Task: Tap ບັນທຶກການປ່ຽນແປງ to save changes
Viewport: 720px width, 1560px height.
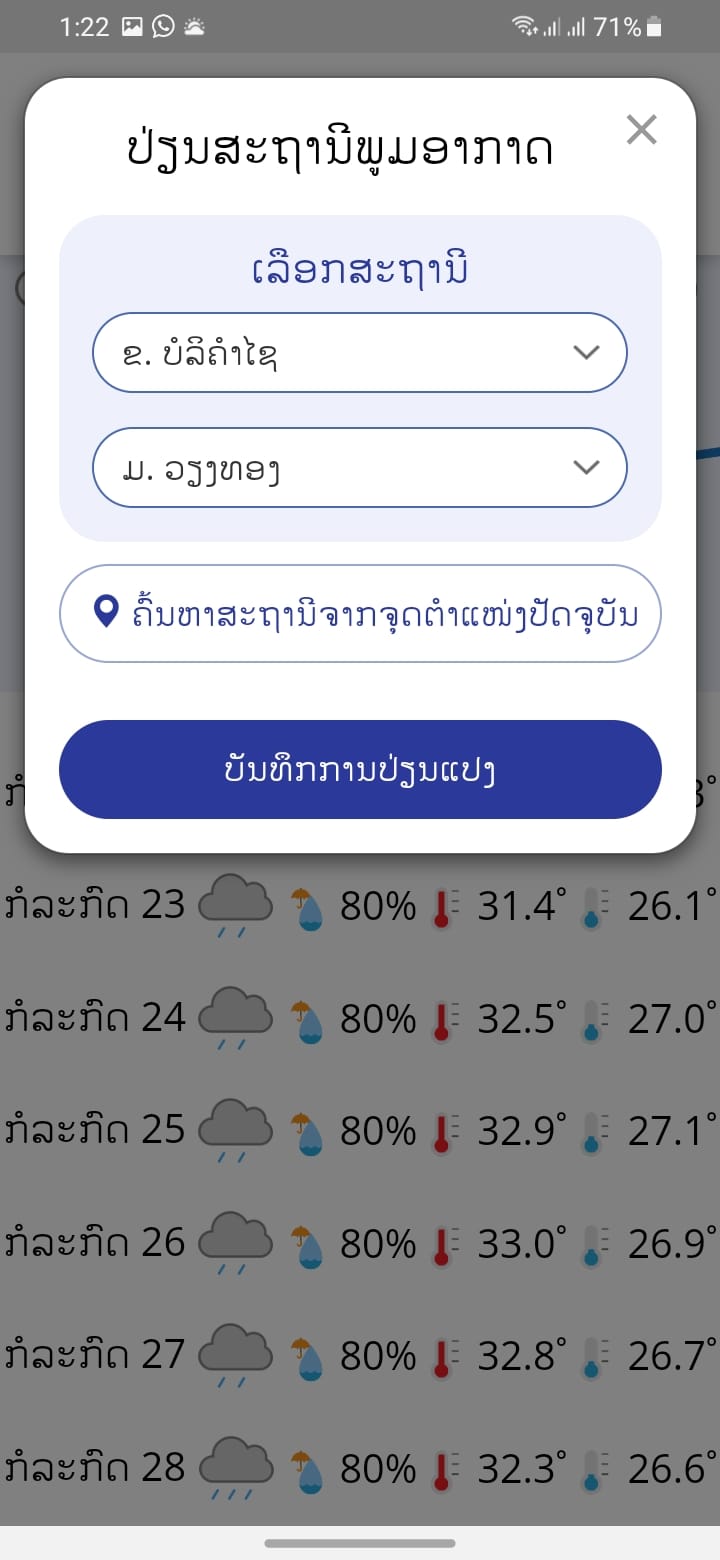Action: pyautogui.click(x=360, y=770)
